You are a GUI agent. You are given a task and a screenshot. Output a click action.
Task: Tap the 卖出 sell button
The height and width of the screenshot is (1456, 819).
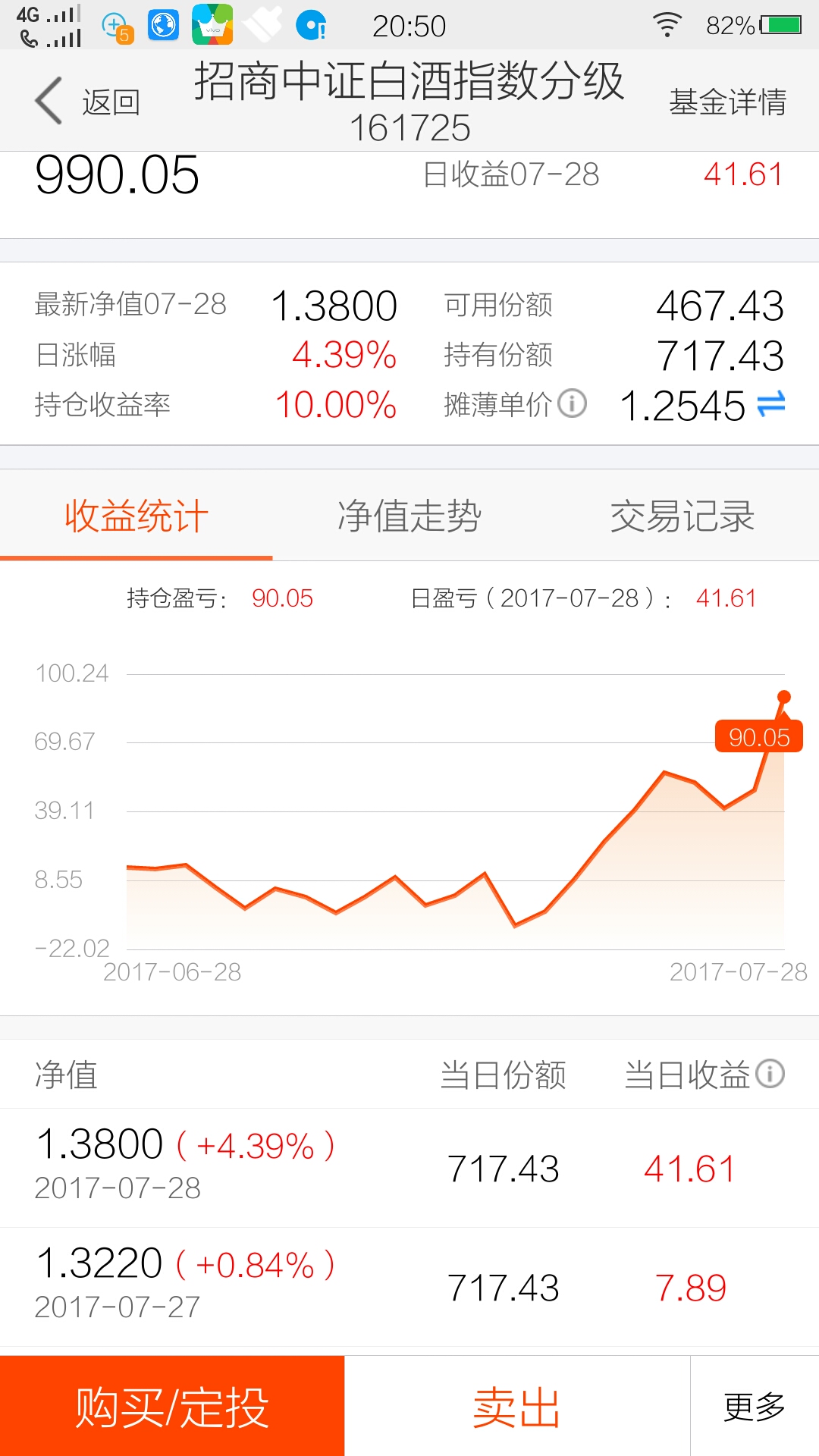[x=517, y=1406]
